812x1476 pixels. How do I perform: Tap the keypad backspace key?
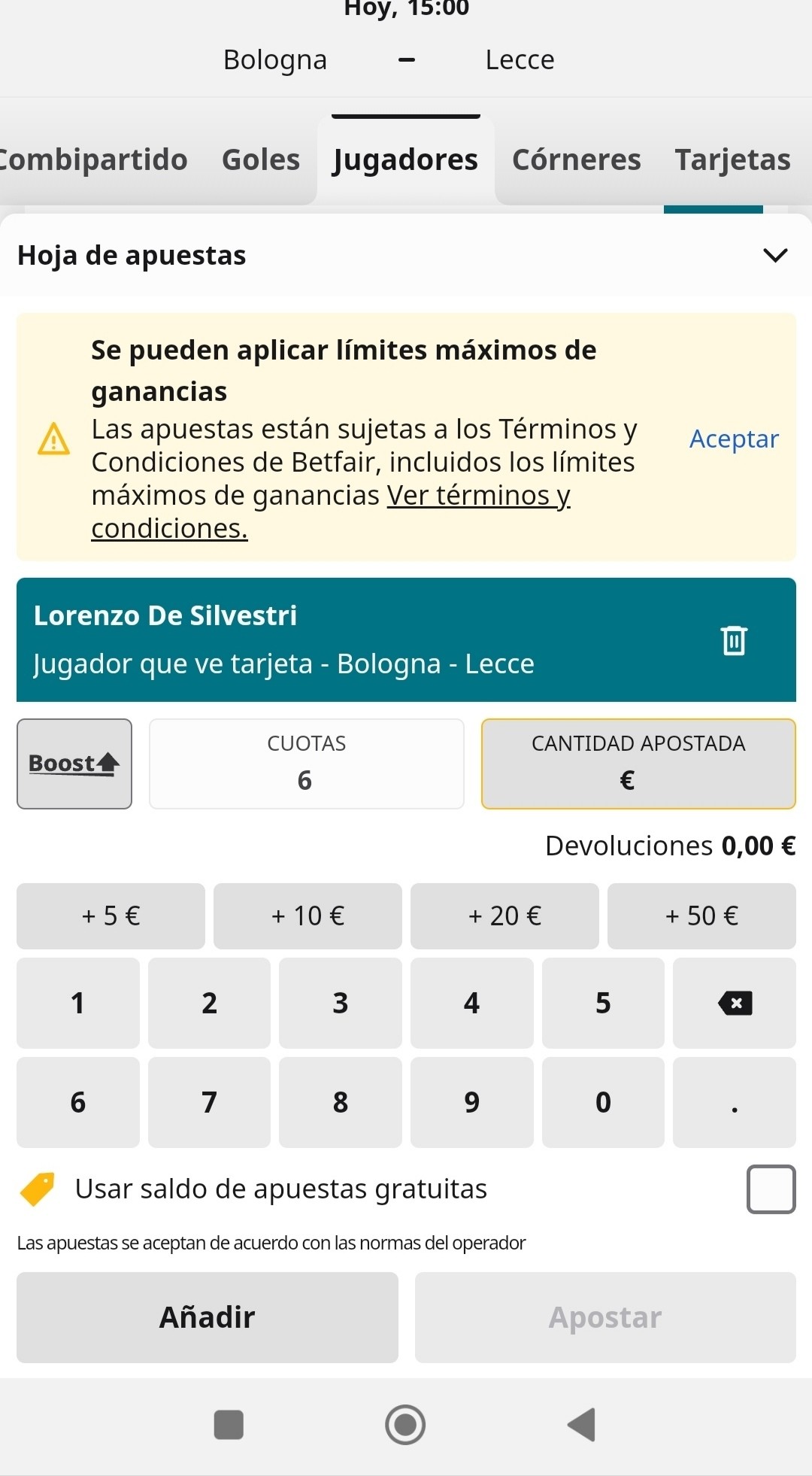[735, 1003]
